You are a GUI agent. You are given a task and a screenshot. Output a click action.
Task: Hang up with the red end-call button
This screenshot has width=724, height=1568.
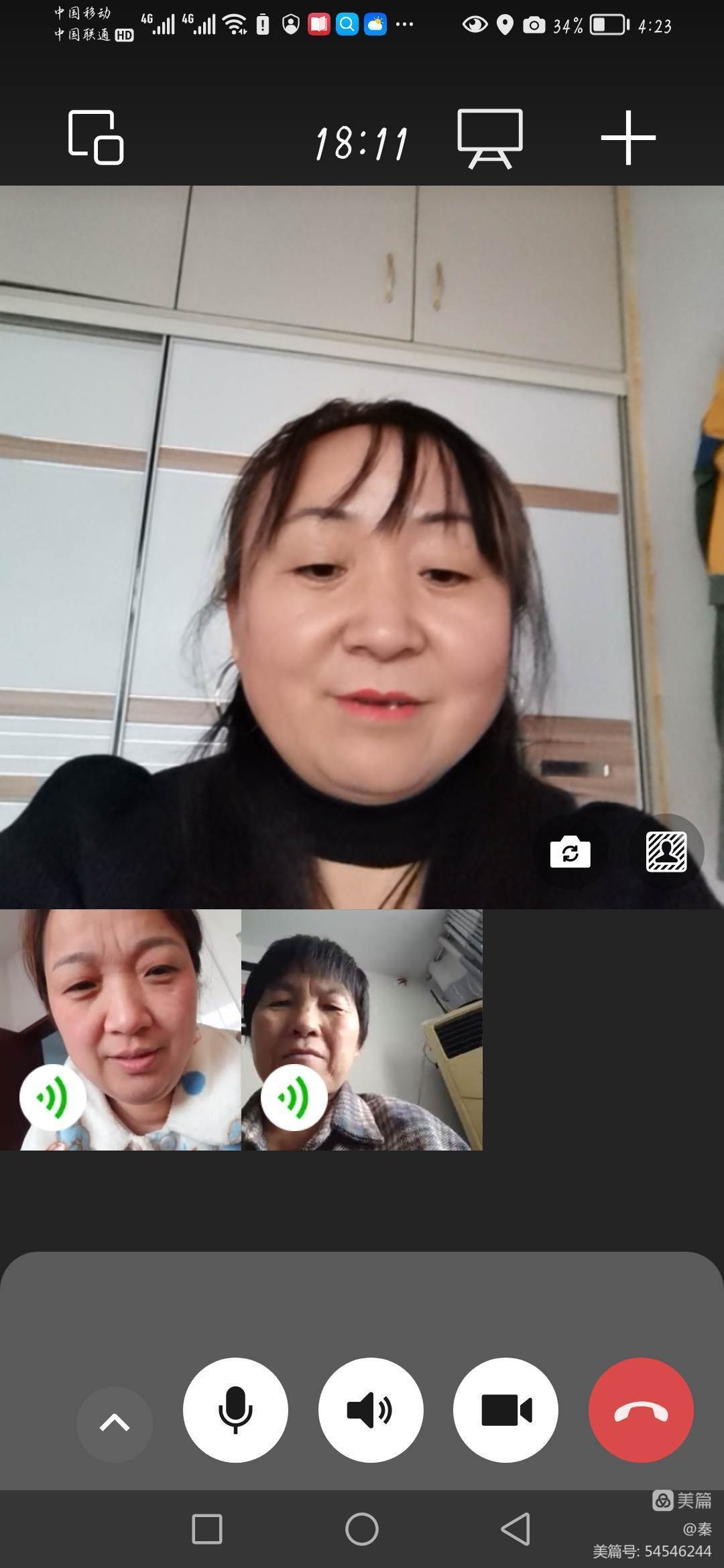click(x=641, y=1410)
